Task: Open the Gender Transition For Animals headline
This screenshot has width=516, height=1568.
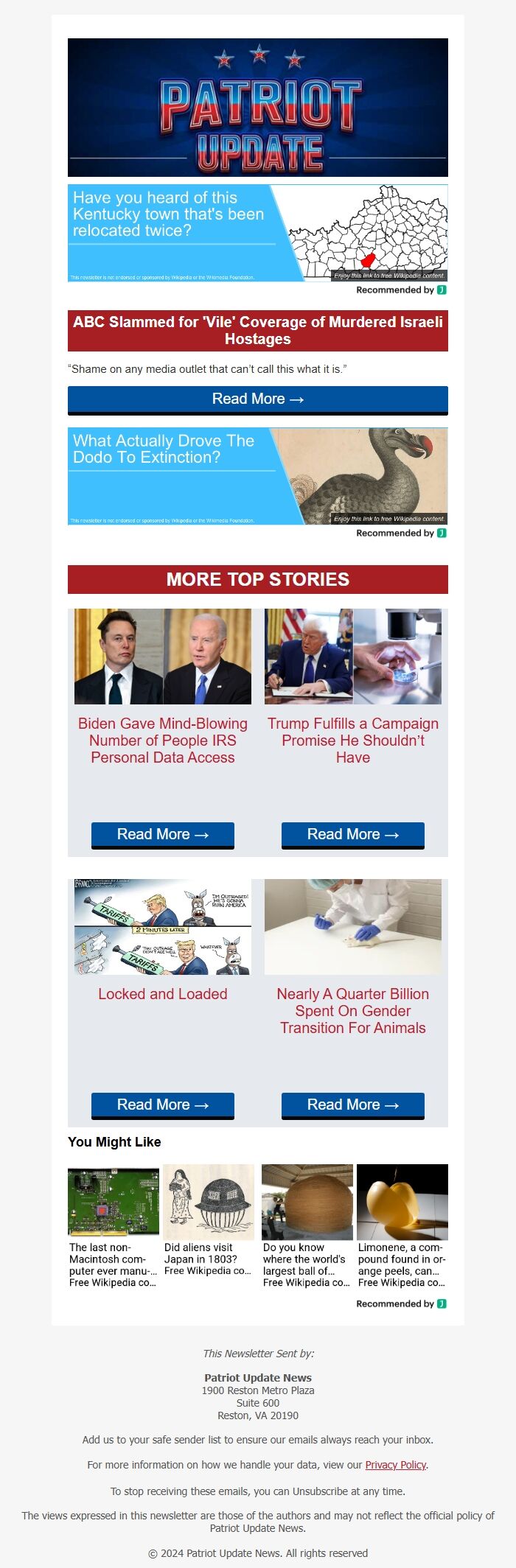Action: 352,1011
